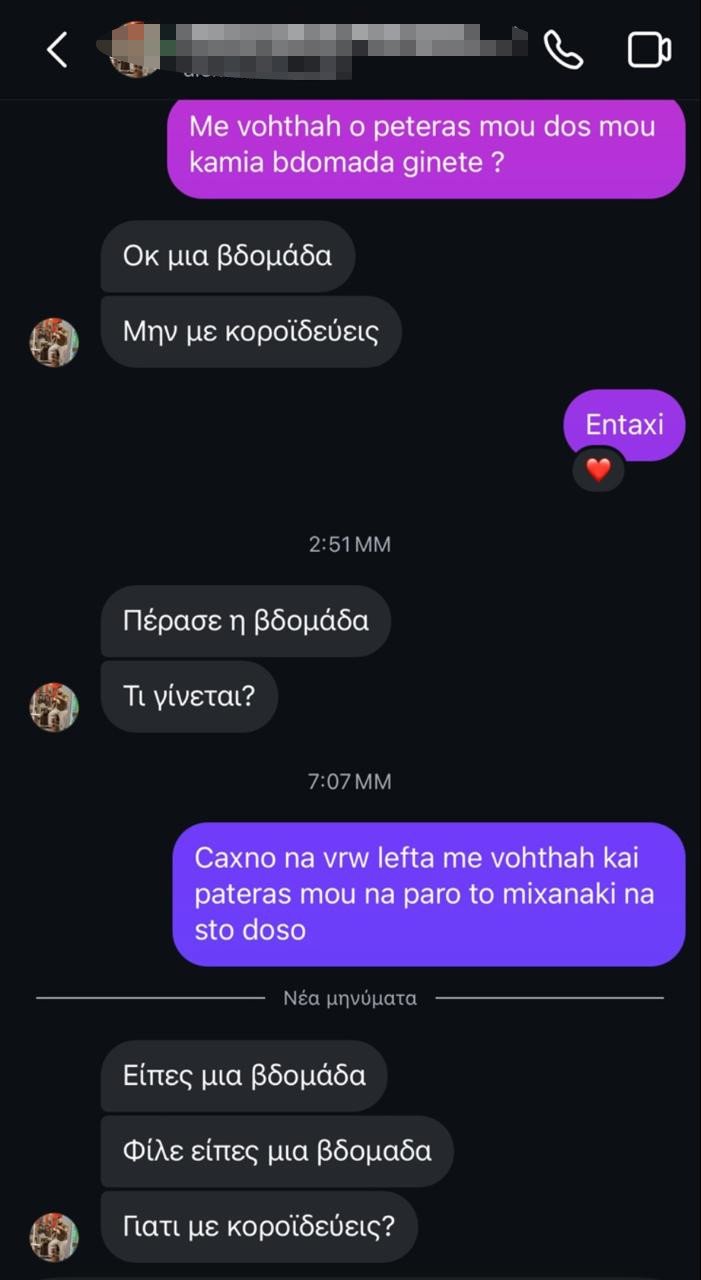Start a voice call
Viewport: 701px width, 1280px height.
[563, 49]
